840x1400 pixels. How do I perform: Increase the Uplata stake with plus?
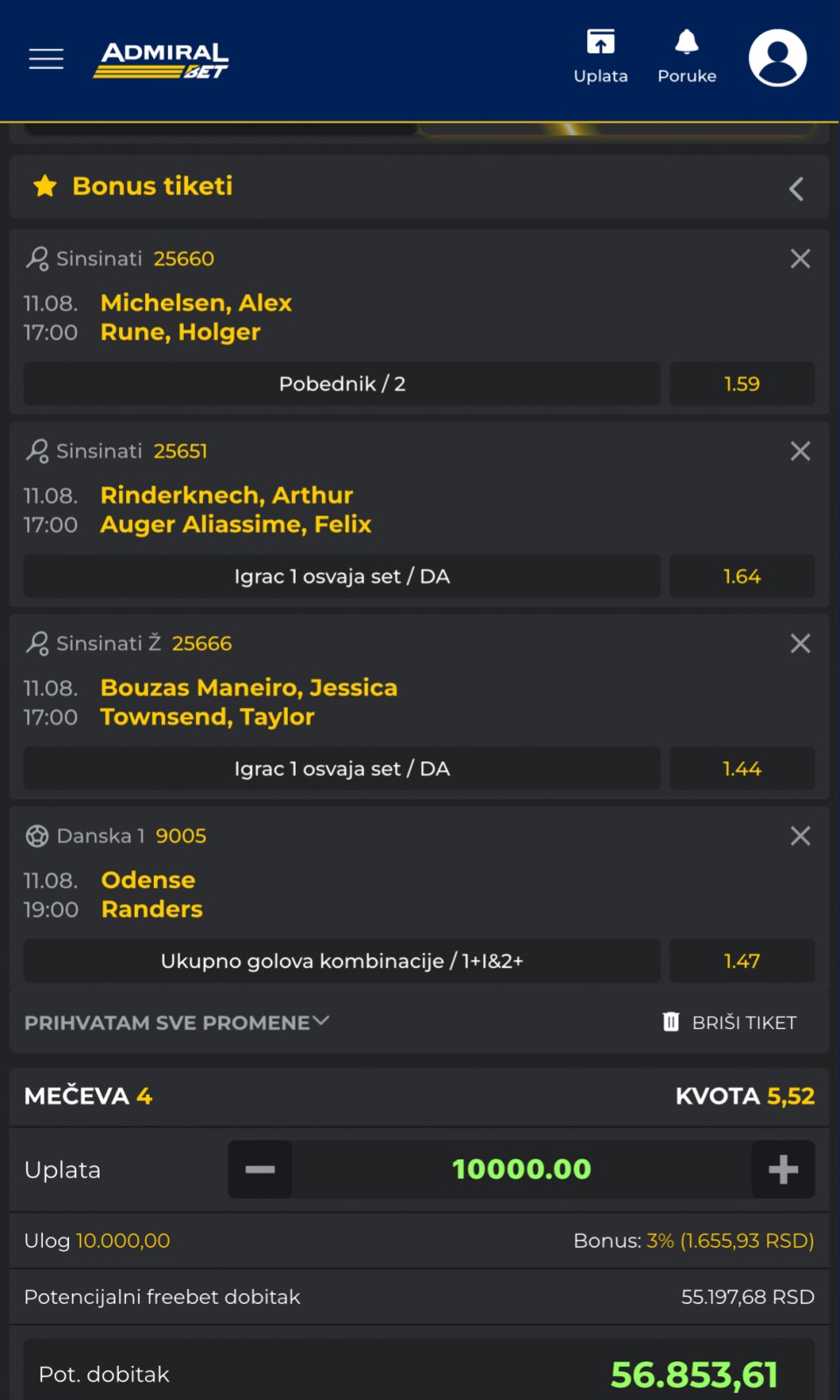pos(783,1169)
